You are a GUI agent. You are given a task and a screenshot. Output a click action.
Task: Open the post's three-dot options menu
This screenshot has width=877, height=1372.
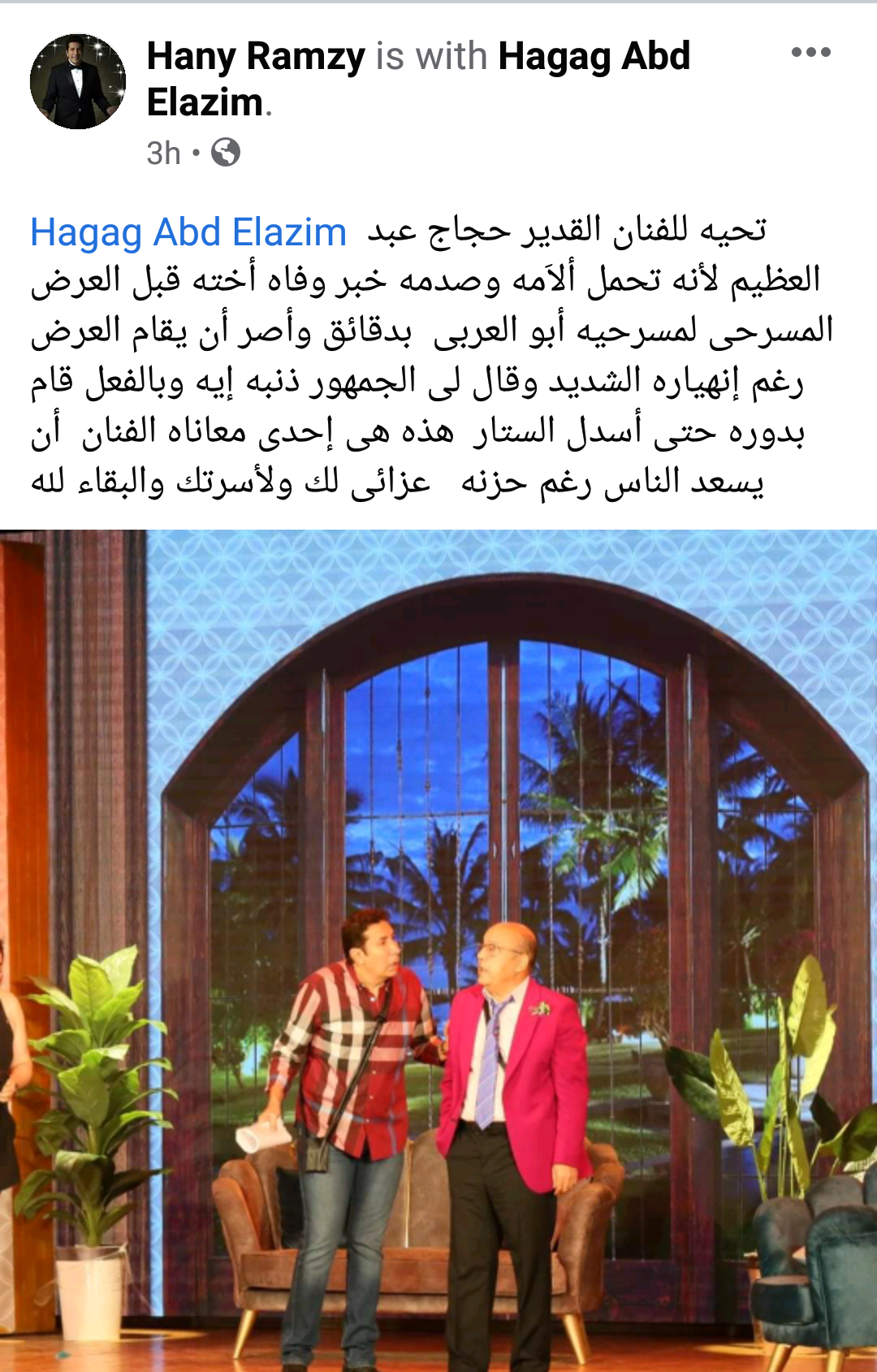810,53
